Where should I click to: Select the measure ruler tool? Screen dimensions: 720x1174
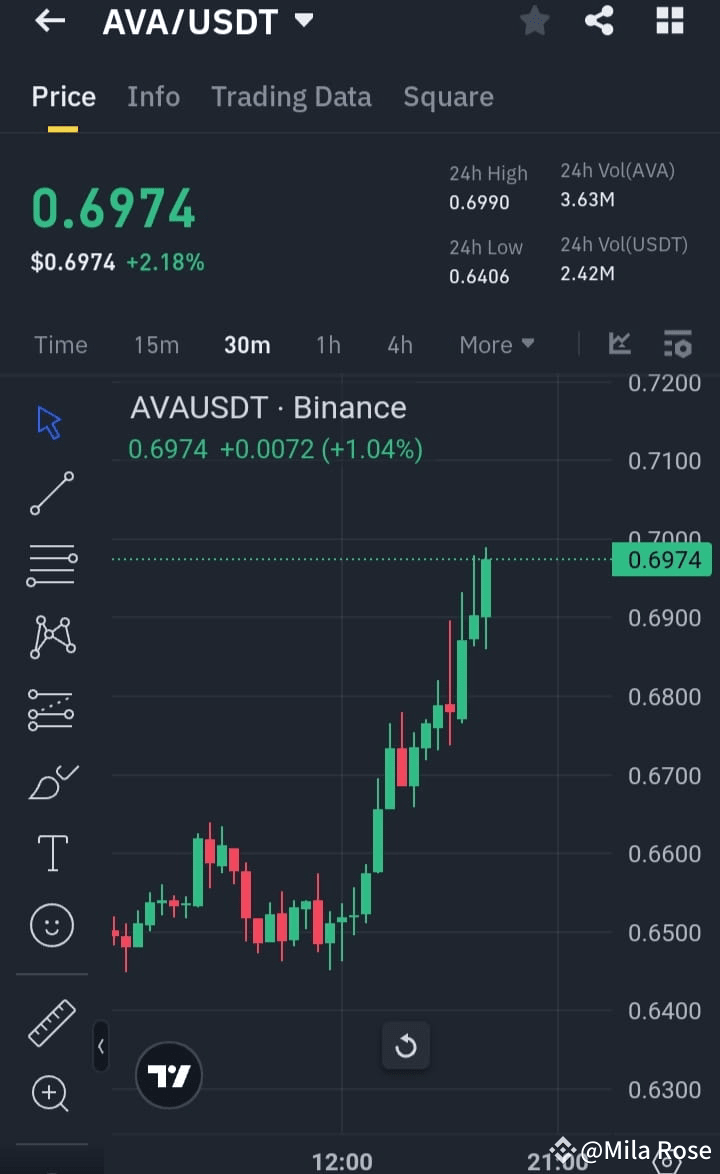(x=50, y=1024)
